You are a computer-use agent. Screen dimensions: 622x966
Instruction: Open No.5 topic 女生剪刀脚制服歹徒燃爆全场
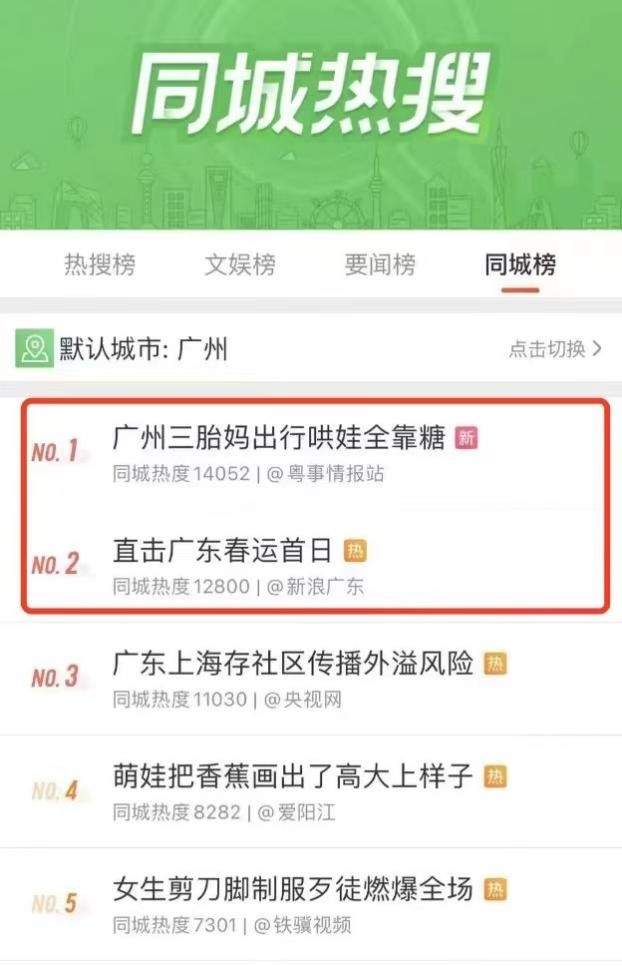tap(293, 889)
